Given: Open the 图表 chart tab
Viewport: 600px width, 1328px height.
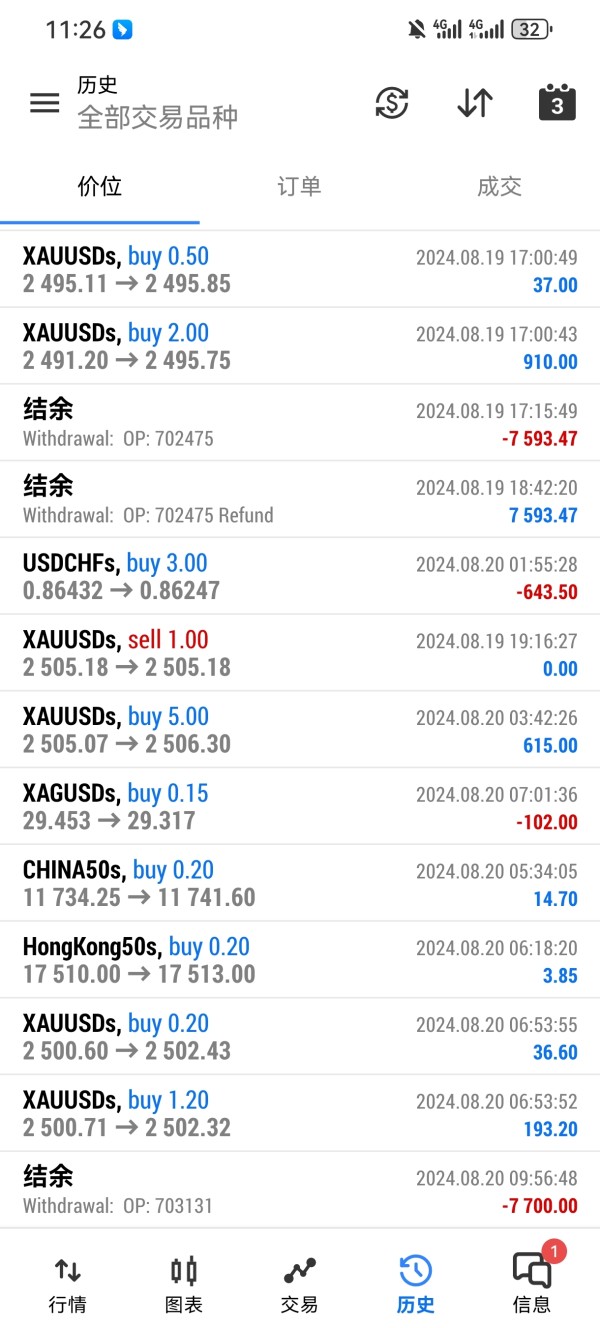Looking at the screenshot, I should [183, 1285].
